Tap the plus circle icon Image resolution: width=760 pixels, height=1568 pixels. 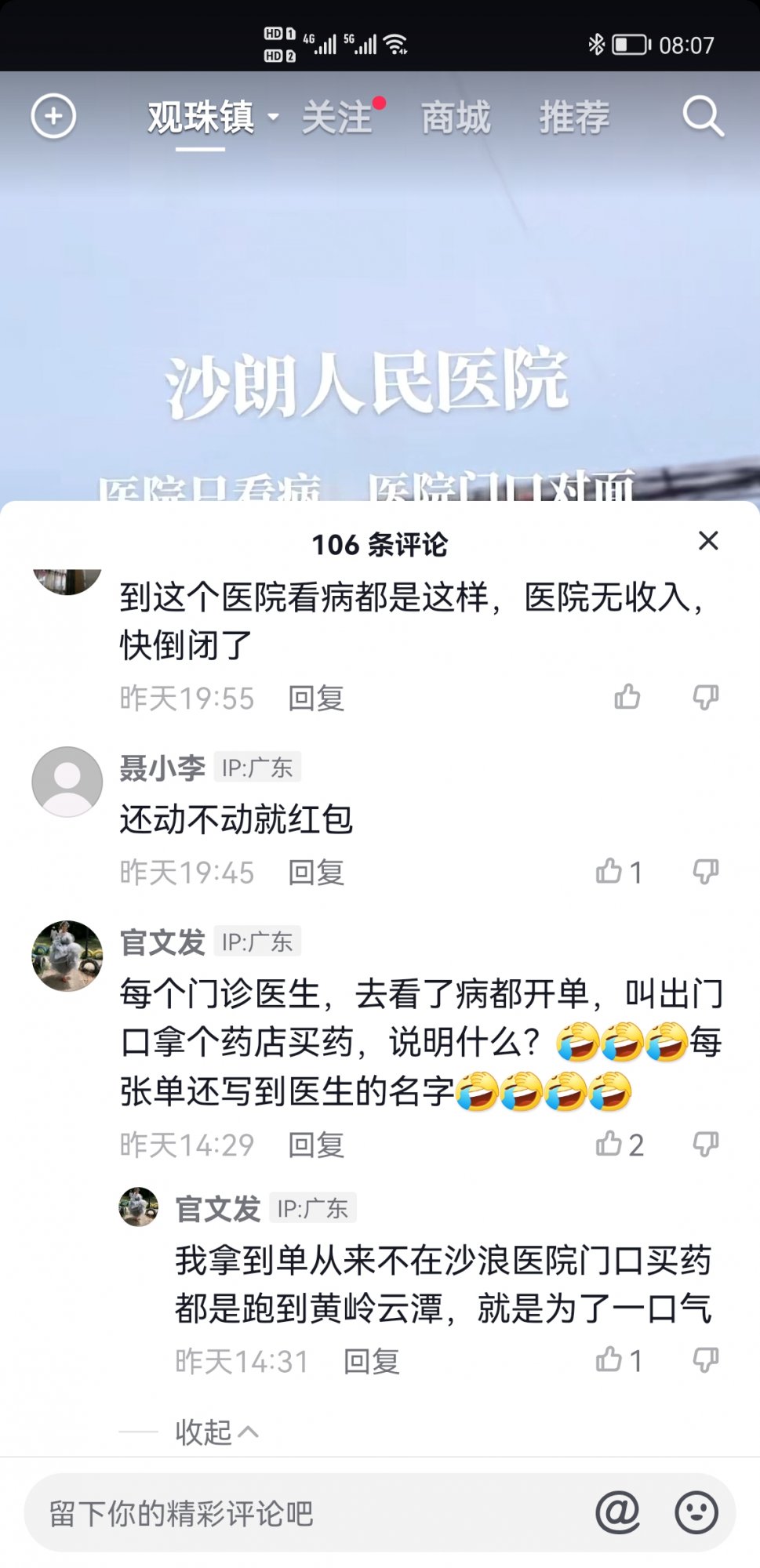(53, 117)
